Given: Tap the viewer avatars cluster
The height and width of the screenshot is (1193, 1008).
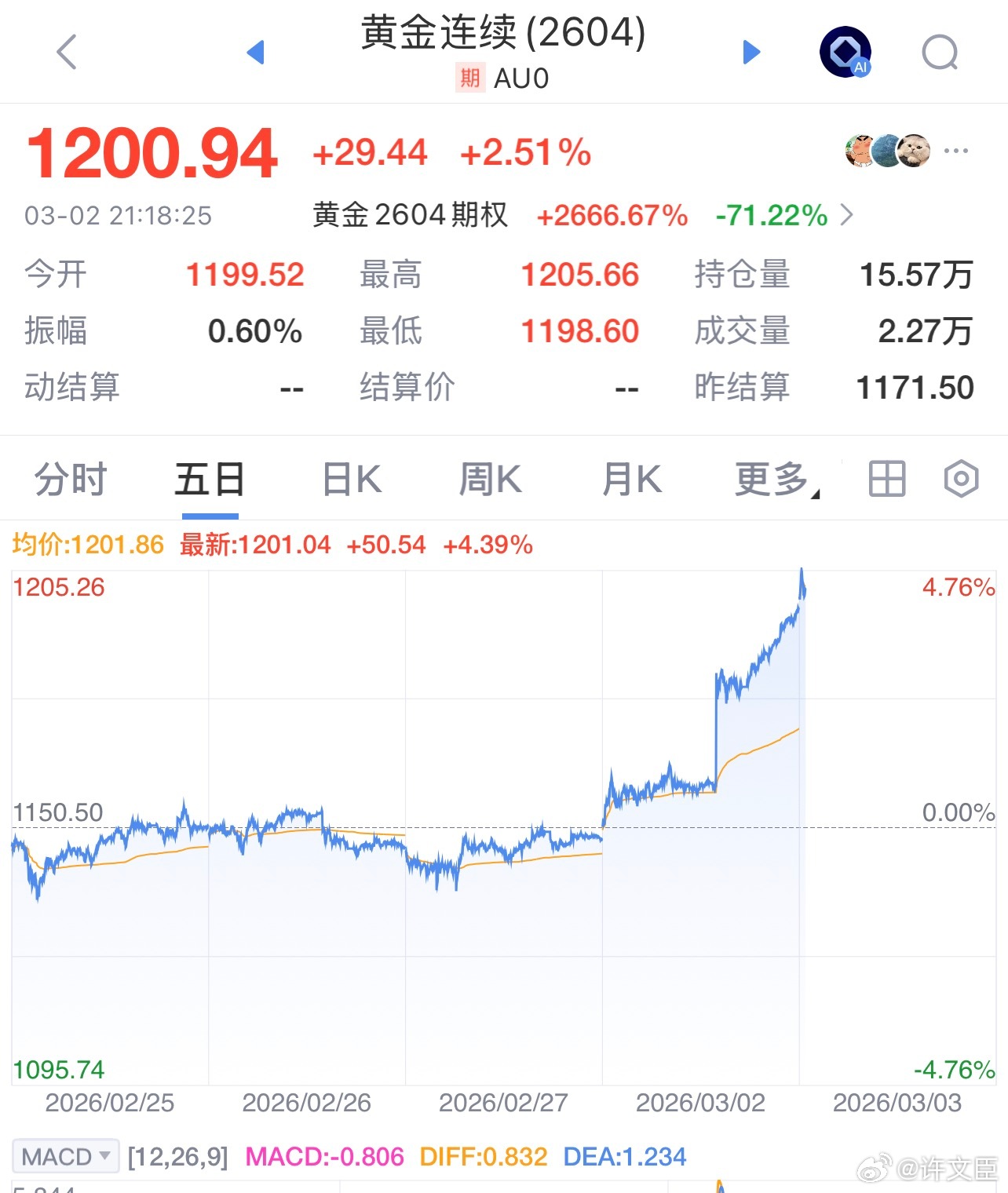Looking at the screenshot, I should [x=882, y=150].
